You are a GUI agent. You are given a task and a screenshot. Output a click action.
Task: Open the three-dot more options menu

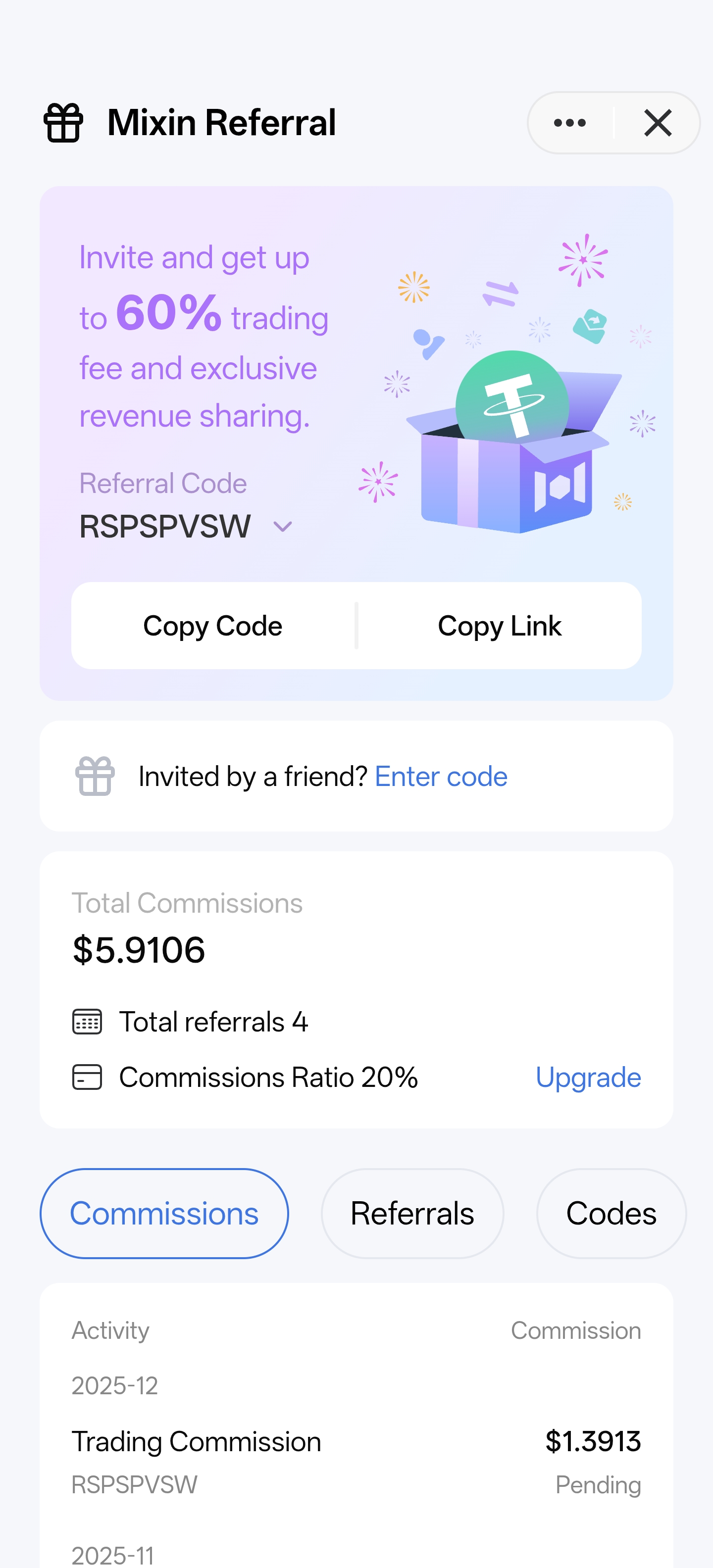point(570,123)
